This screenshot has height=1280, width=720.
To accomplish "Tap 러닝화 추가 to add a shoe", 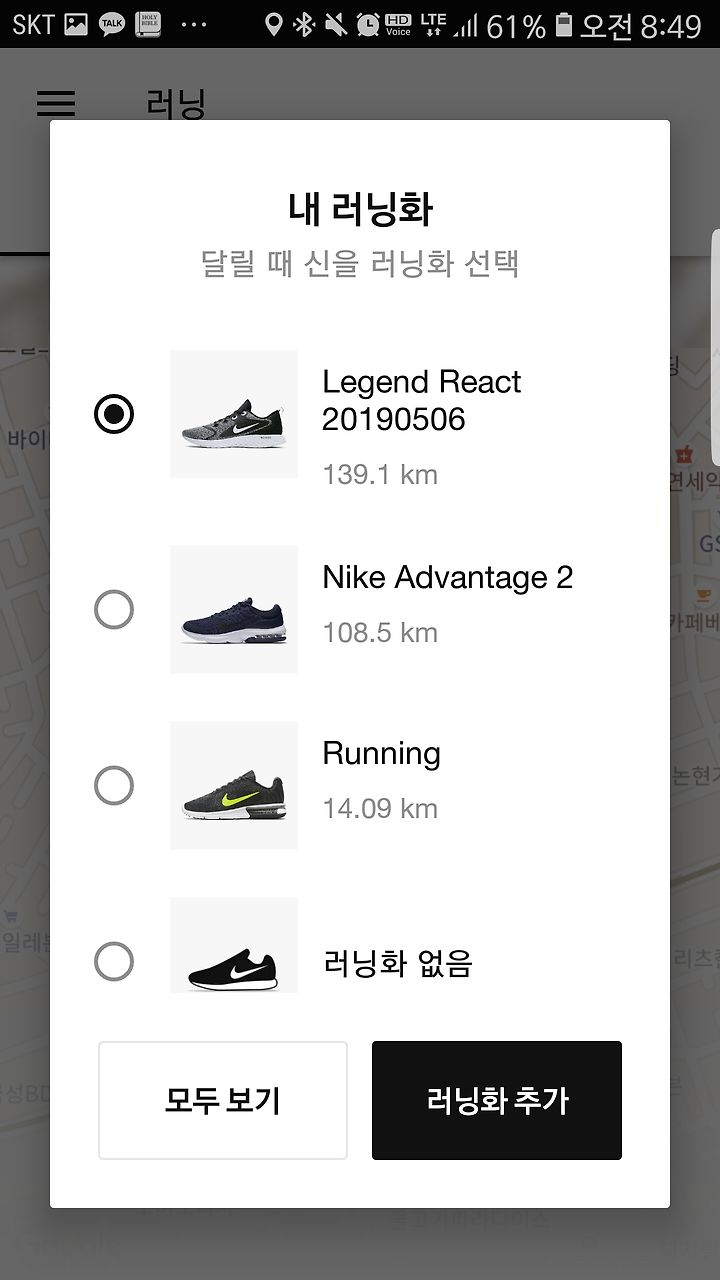I will pos(497,1100).
